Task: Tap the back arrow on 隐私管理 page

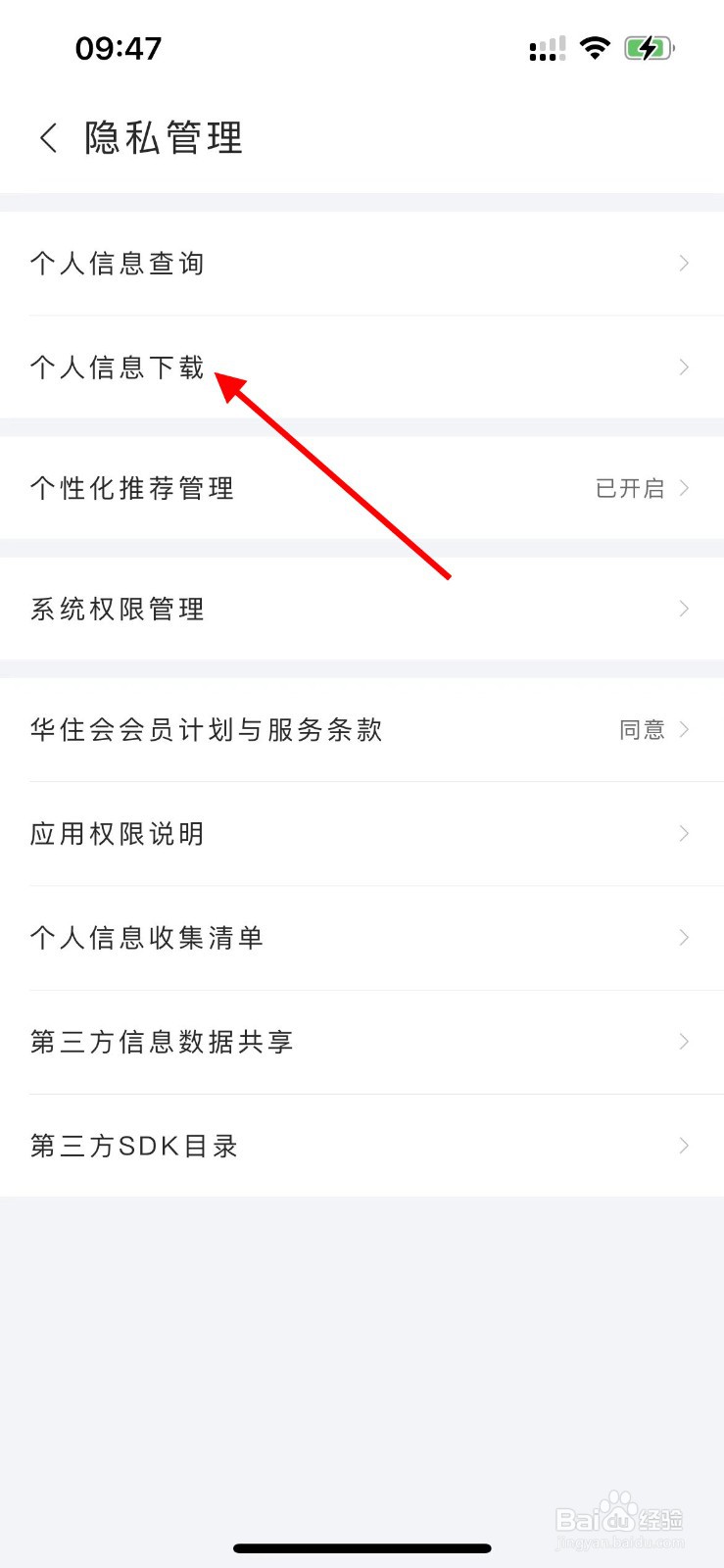Action: tap(47, 137)
